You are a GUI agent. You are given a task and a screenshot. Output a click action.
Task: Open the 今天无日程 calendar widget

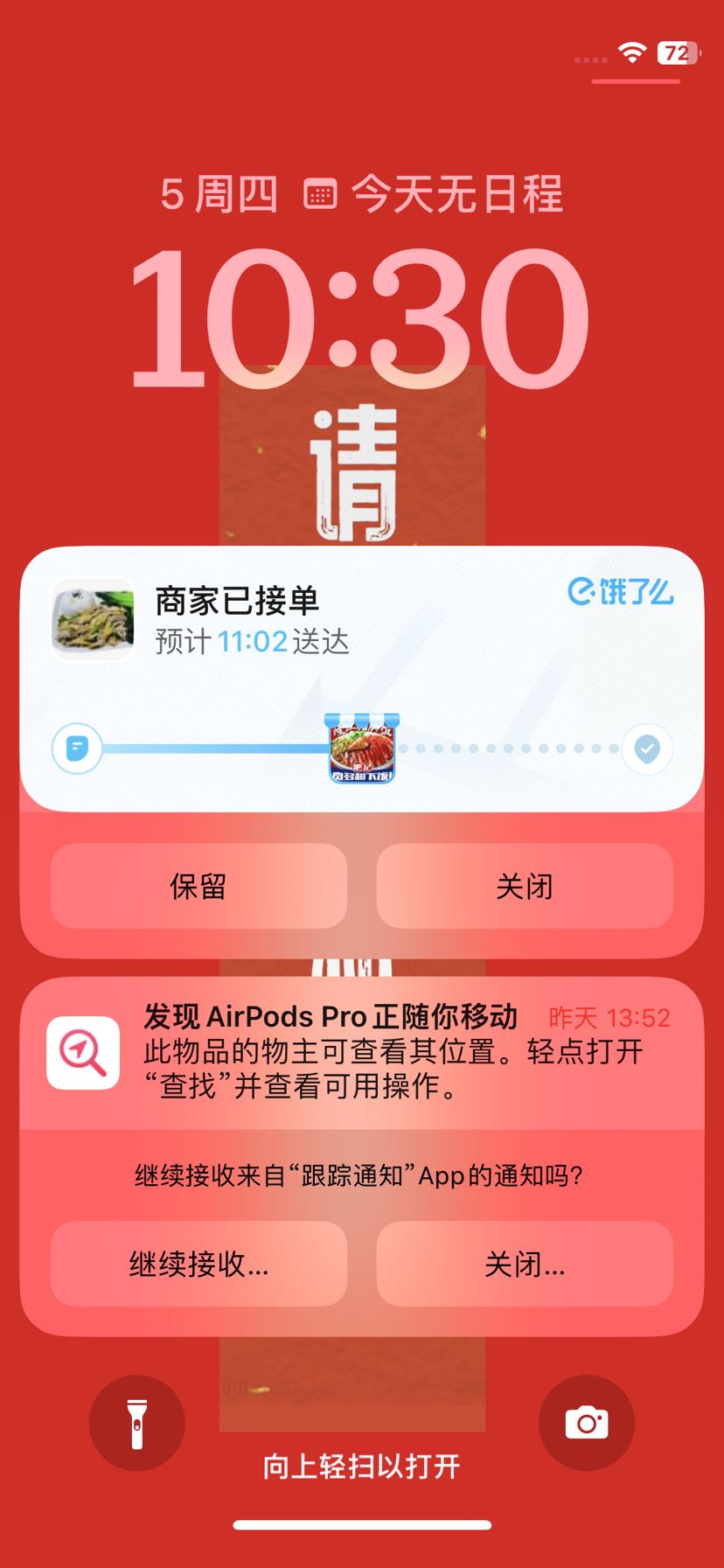[433, 194]
